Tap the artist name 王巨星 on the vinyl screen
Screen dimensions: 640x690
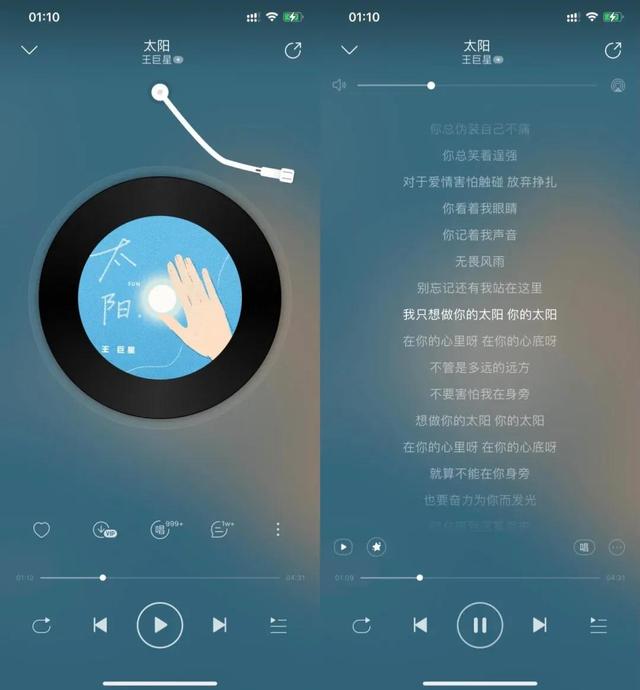coord(158,61)
